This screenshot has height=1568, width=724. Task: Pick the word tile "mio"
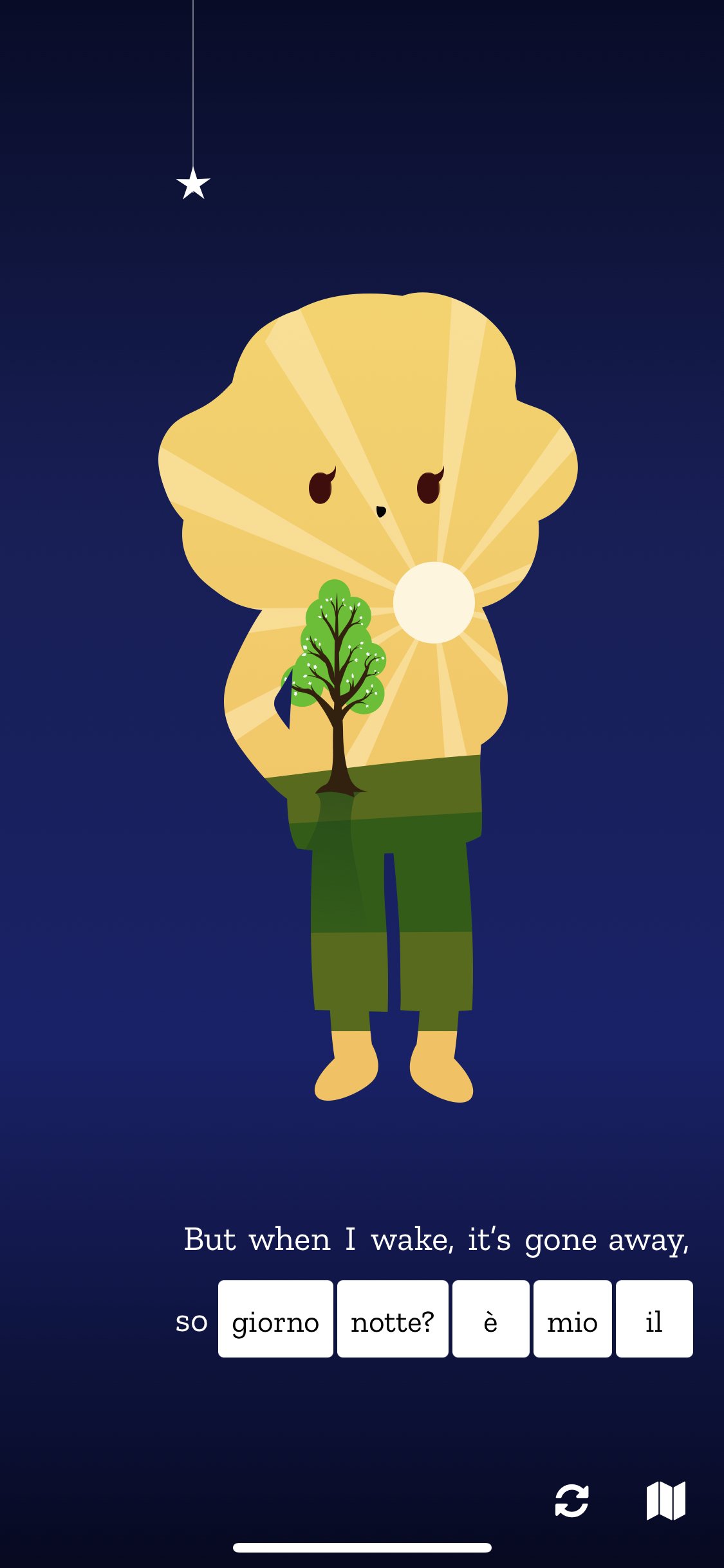pos(573,1319)
